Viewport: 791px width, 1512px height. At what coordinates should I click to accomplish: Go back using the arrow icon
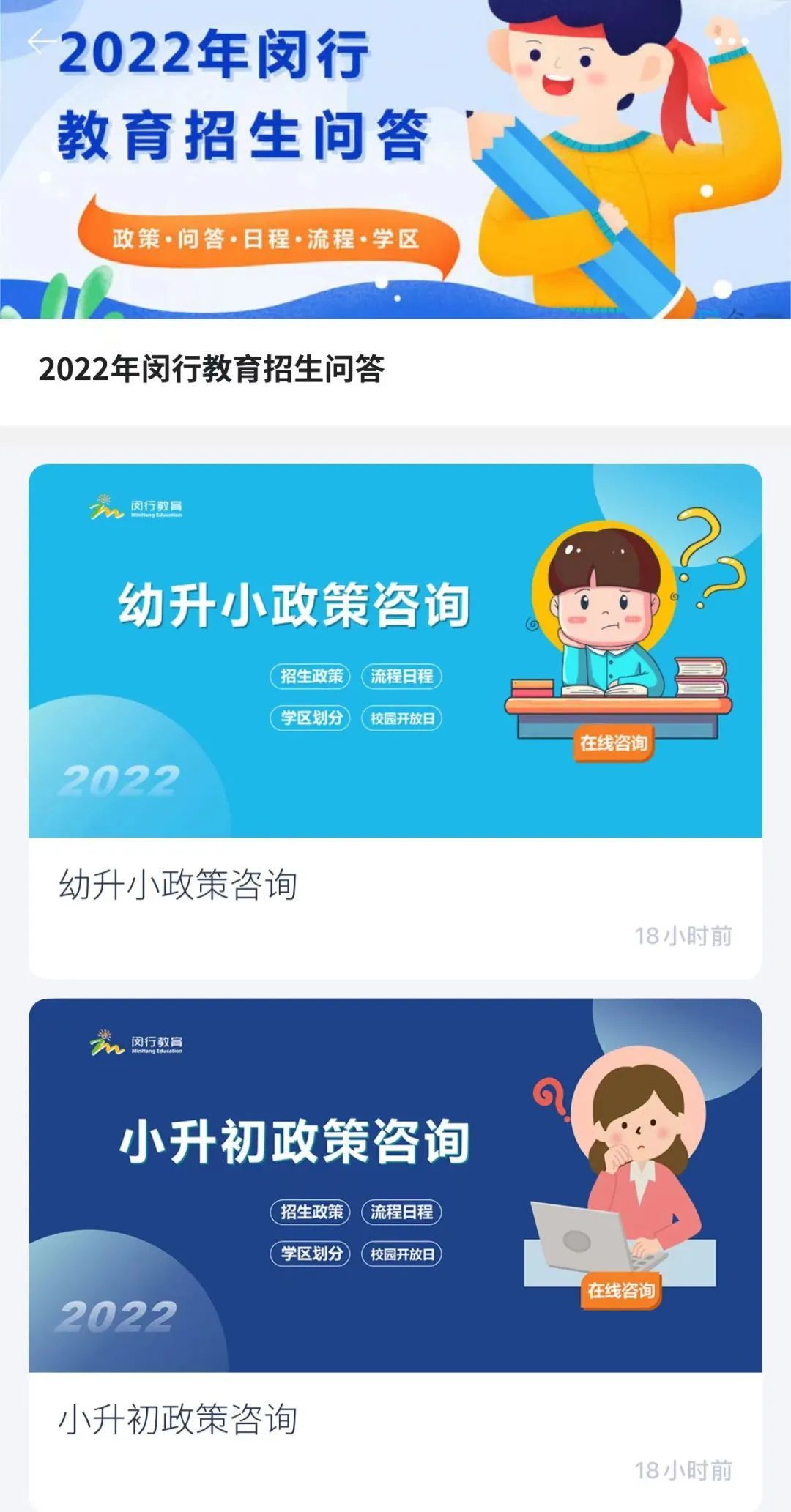click(x=40, y=42)
